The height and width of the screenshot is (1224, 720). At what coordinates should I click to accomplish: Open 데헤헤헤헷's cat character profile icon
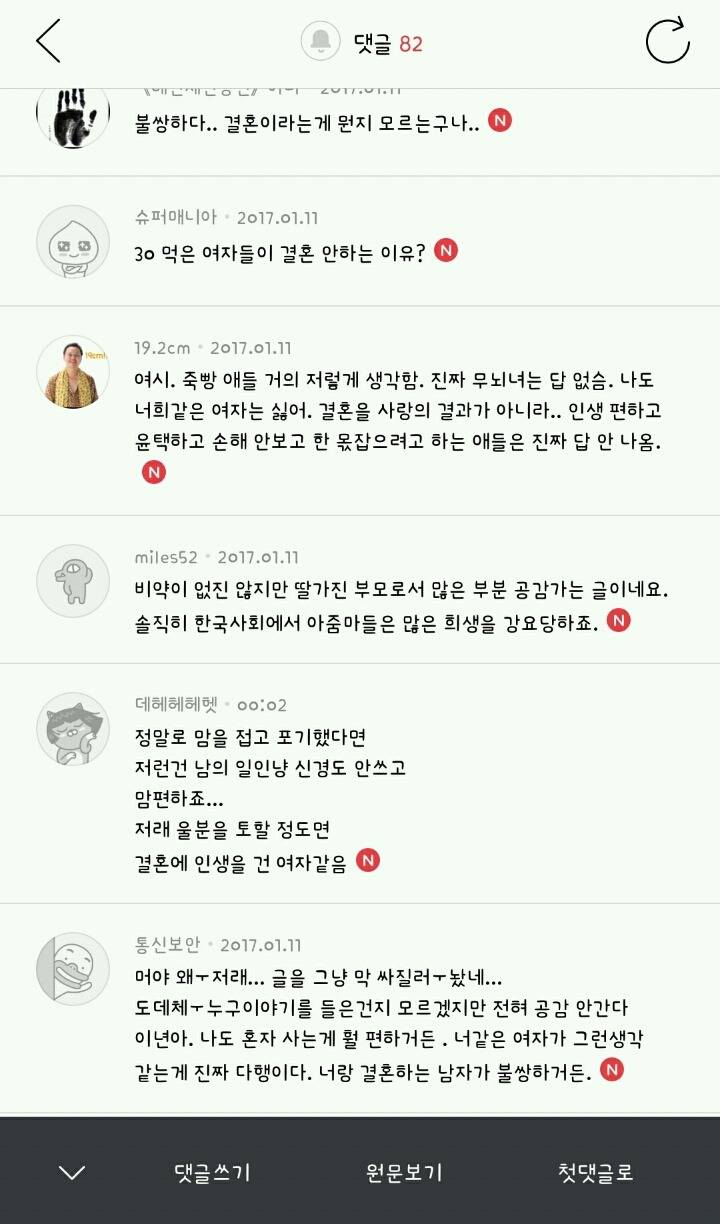point(71,729)
